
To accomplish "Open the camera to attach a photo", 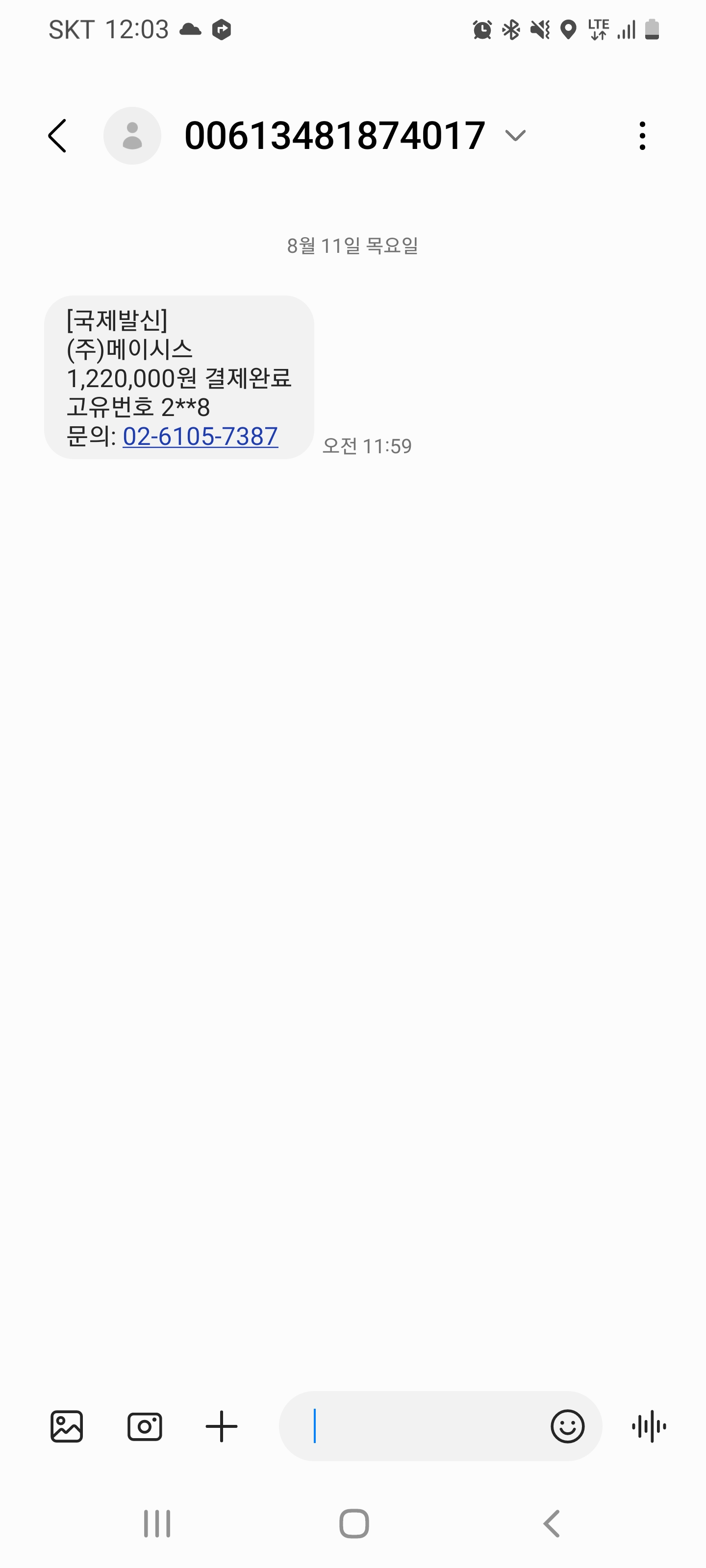I will click(x=144, y=1426).
